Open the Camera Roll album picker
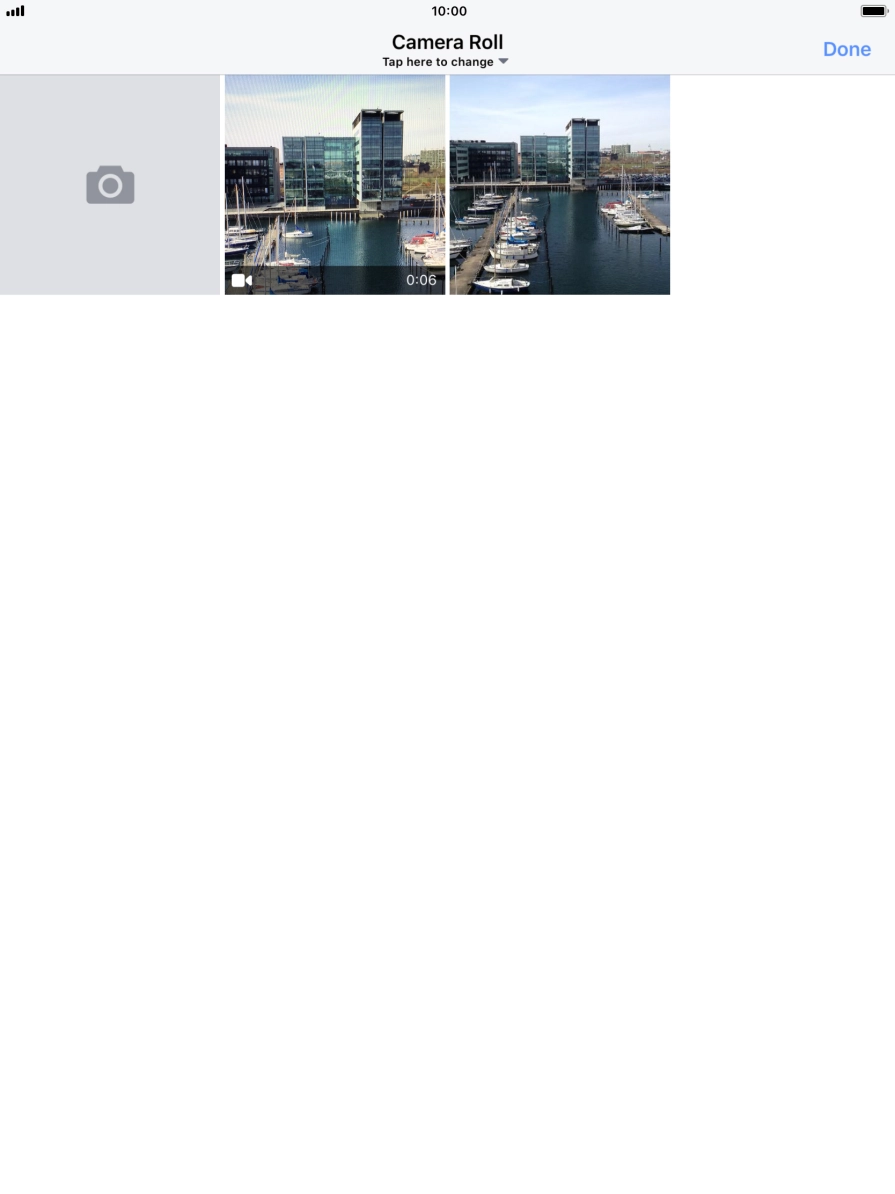The width and height of the screenshot is (895, 1194). [446, 51]
